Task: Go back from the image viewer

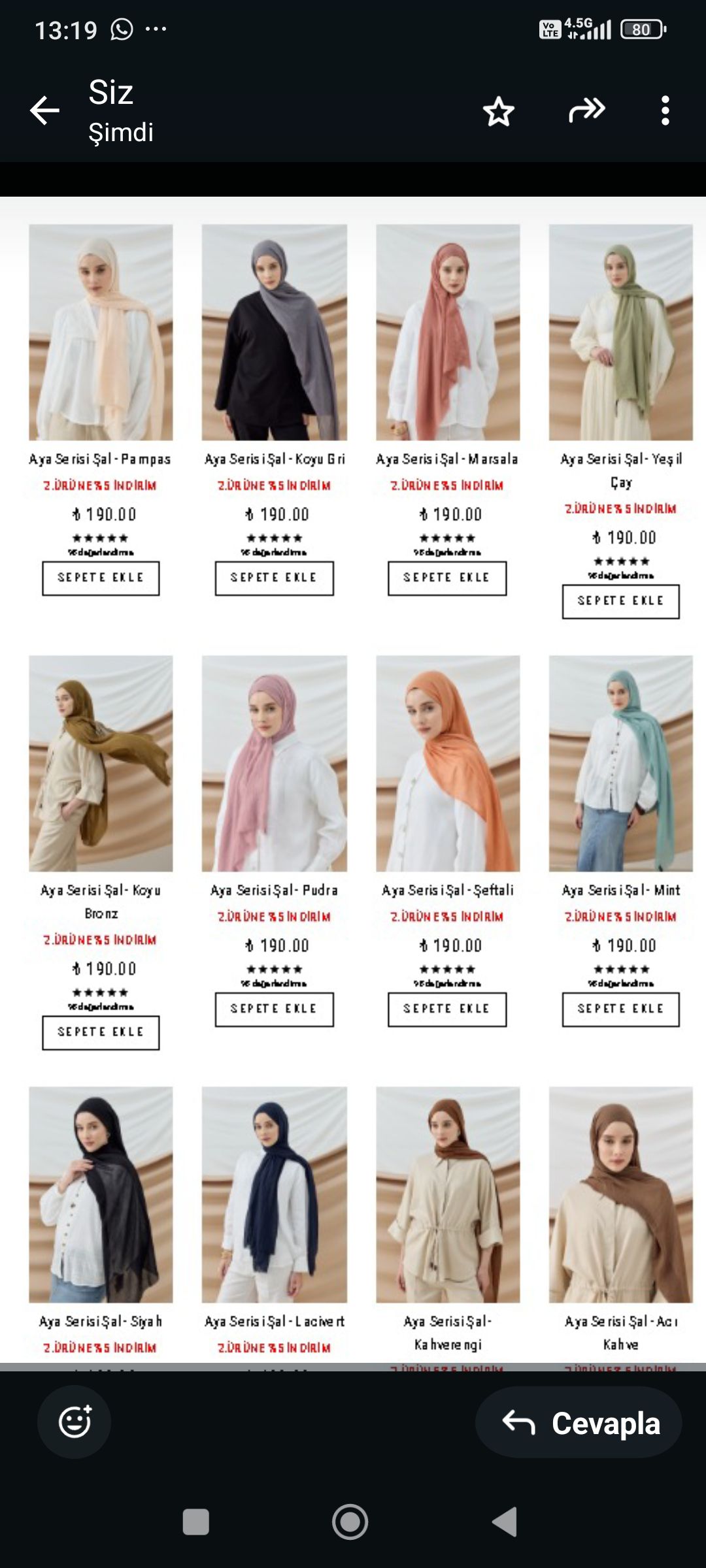Action: (44, 110)
